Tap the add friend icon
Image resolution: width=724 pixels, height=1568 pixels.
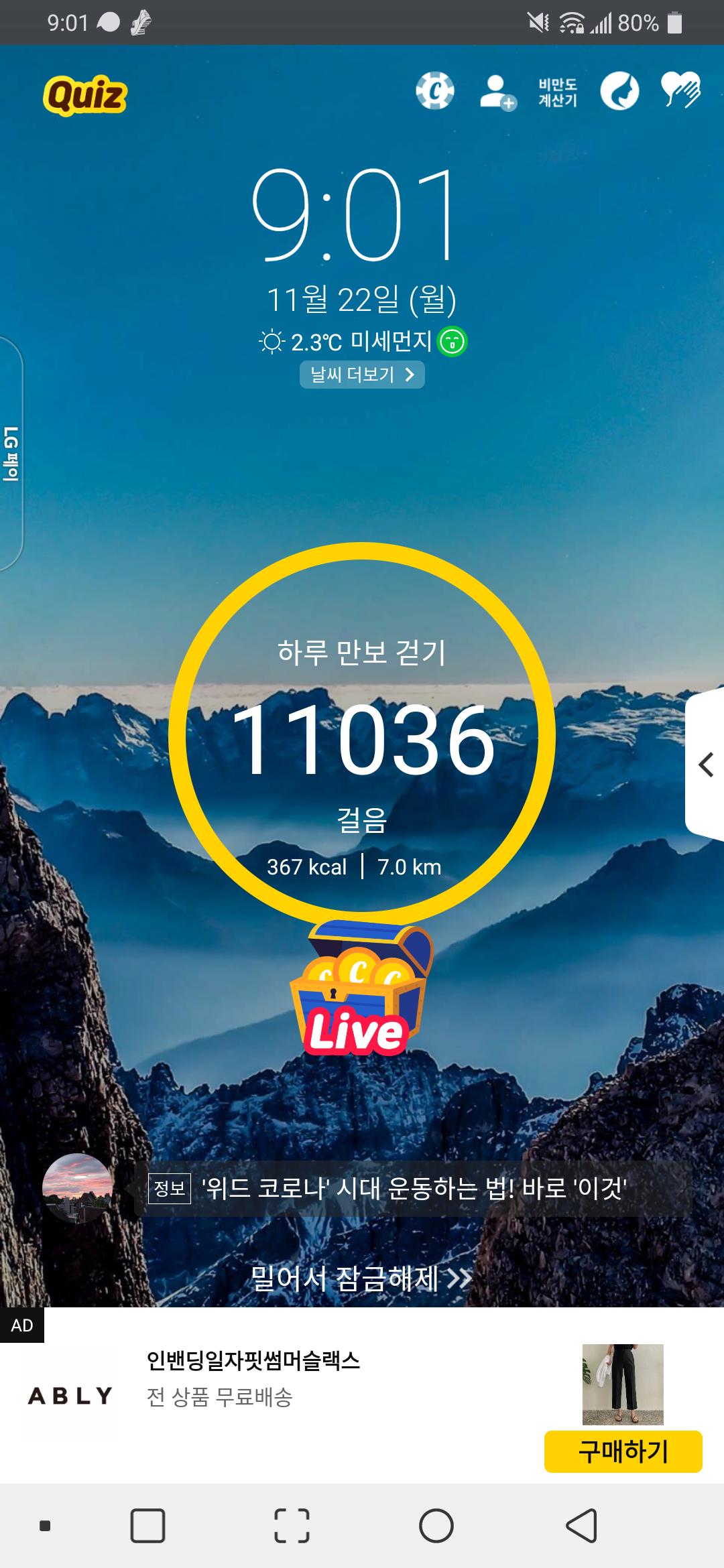point(497,92)
